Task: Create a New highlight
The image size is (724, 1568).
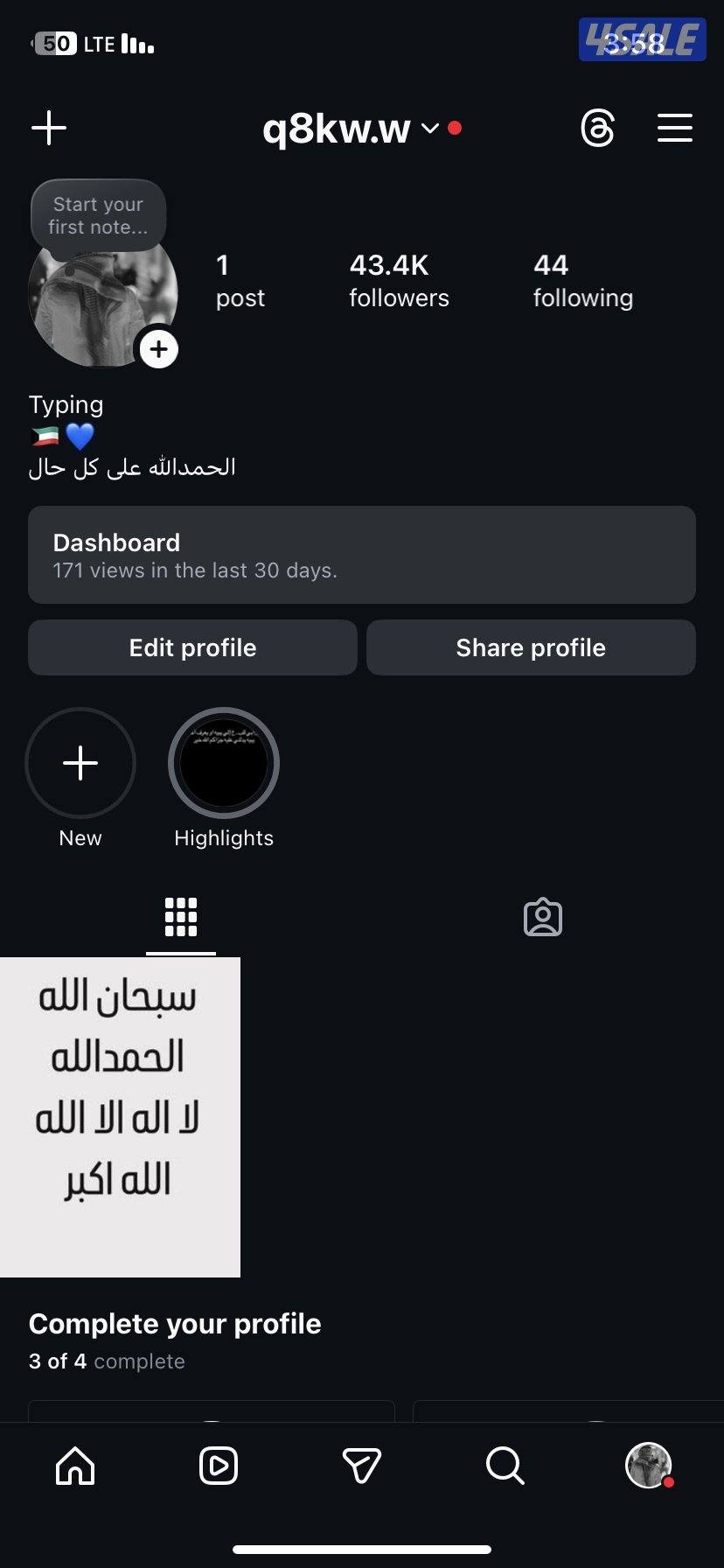Action: 80,762
